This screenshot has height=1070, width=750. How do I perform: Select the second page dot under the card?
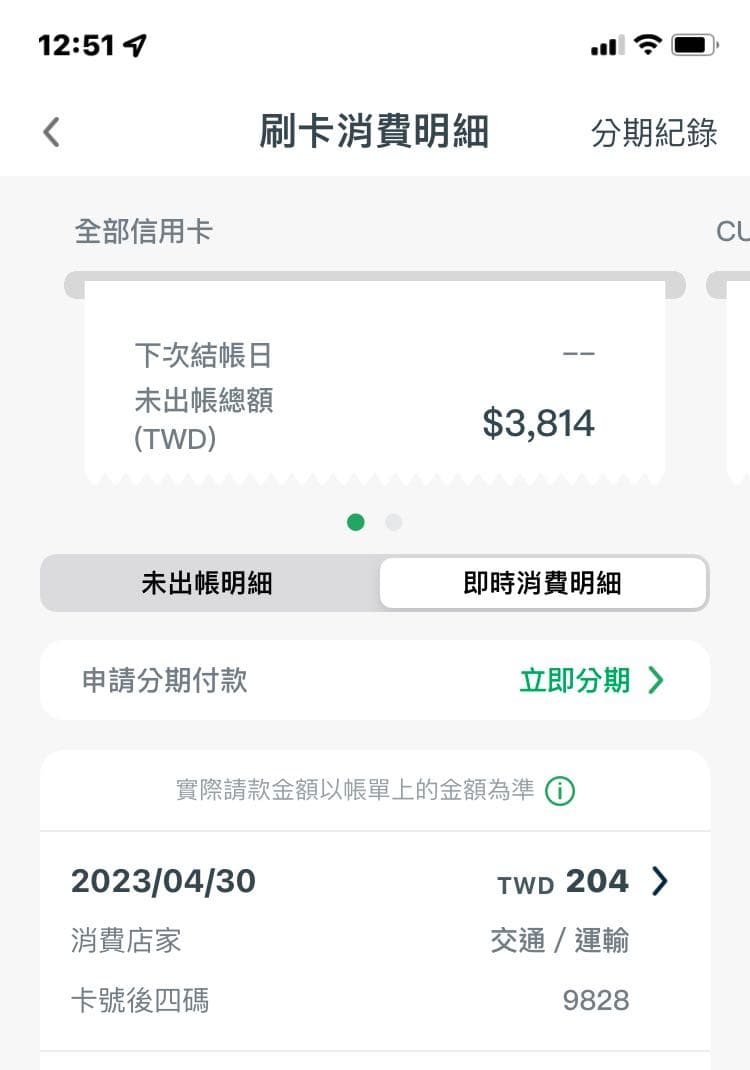(x=393, y=522)
